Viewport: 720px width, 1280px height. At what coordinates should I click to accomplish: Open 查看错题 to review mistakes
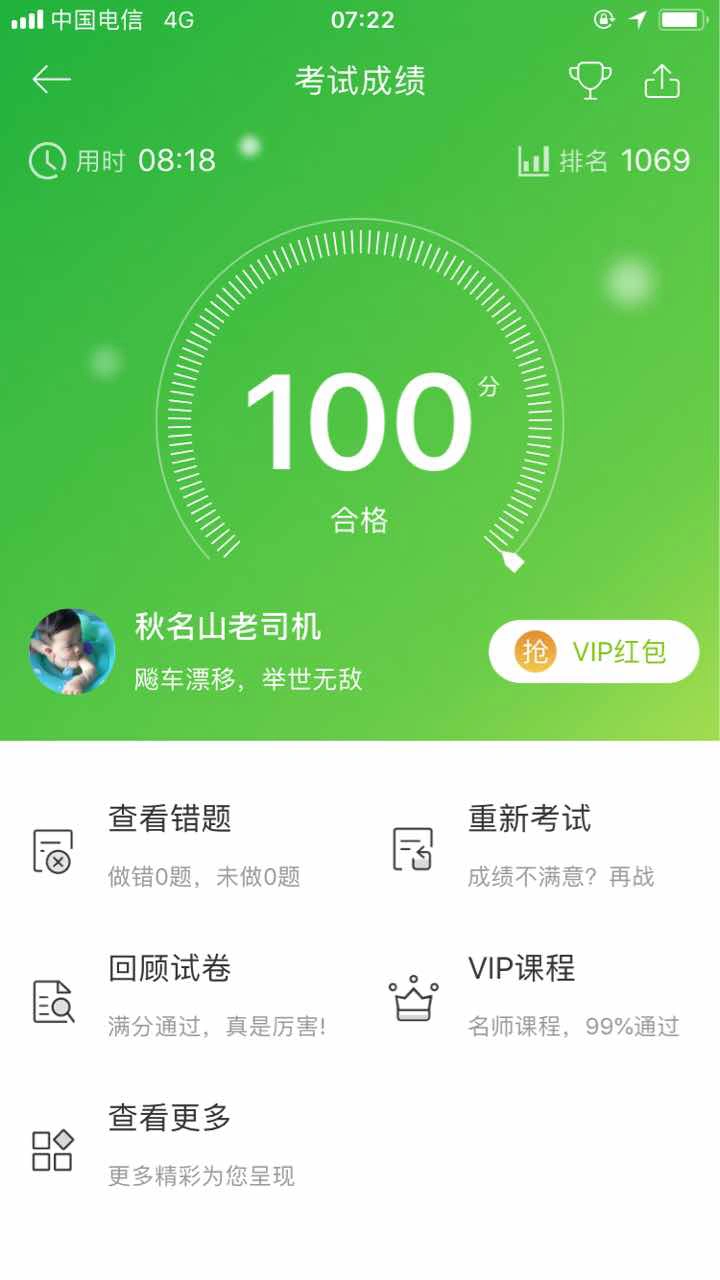[180, 847]
